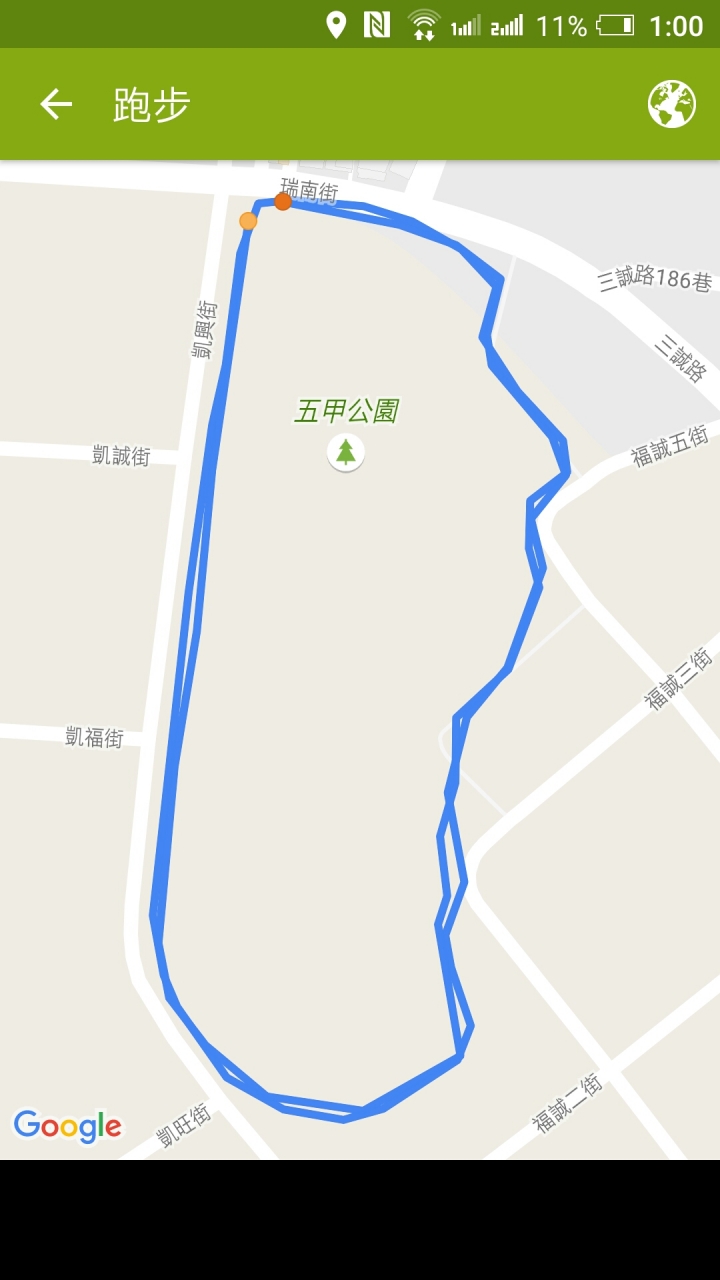Select the 五甲公園 park marker
The image size is (720, 1280).
click(346, 453)
